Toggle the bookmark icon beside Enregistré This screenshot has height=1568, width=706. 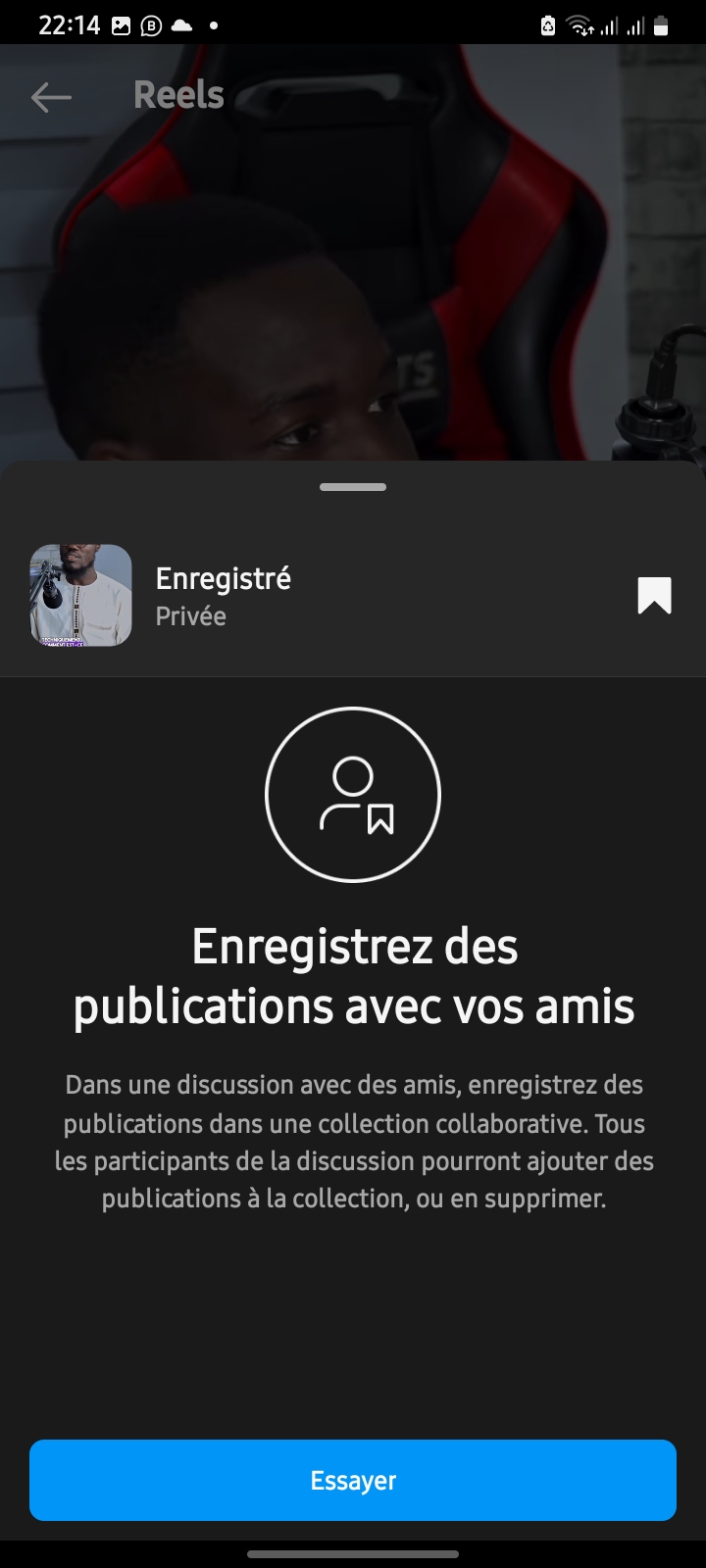pos(654,595)
